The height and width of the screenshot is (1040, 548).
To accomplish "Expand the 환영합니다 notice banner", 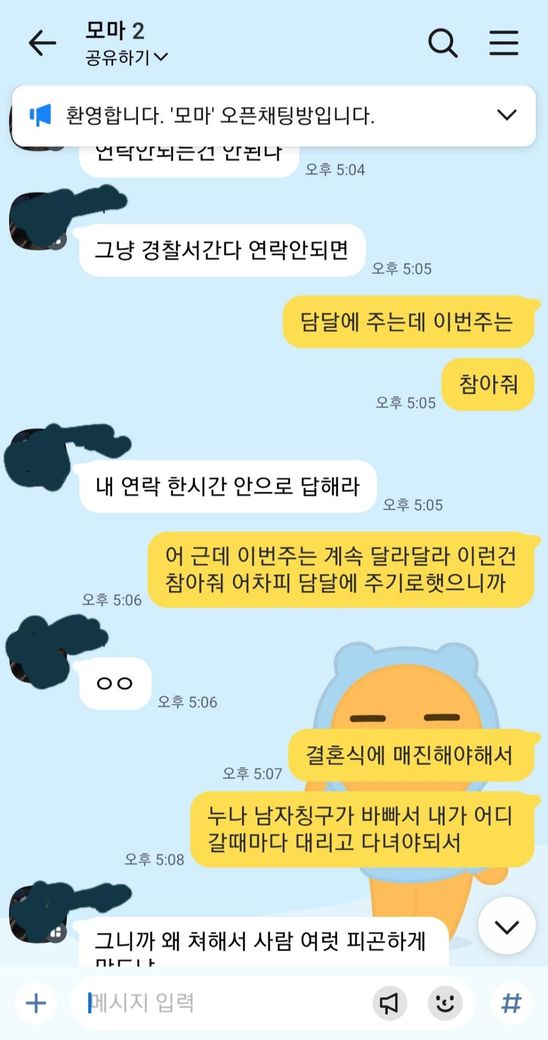I will [x=507, y=115].
